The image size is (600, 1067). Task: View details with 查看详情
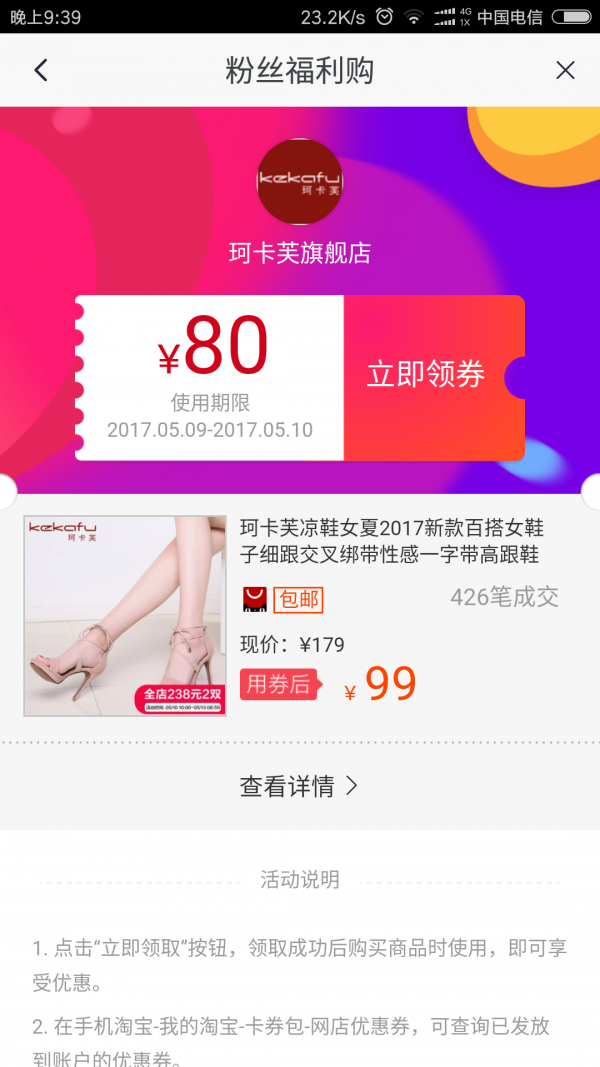coord(298,786)
